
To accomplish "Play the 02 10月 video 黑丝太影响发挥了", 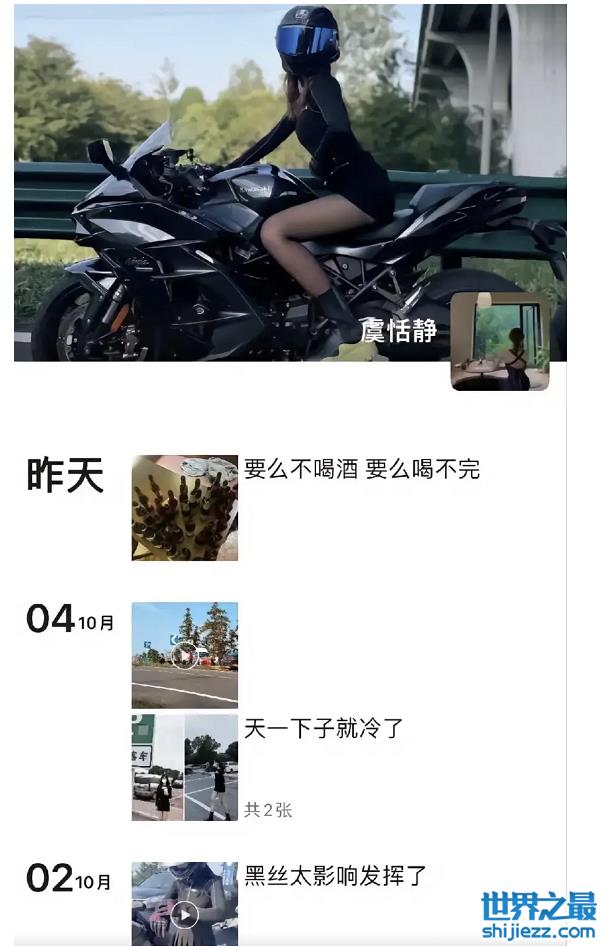I will point(184,912).
